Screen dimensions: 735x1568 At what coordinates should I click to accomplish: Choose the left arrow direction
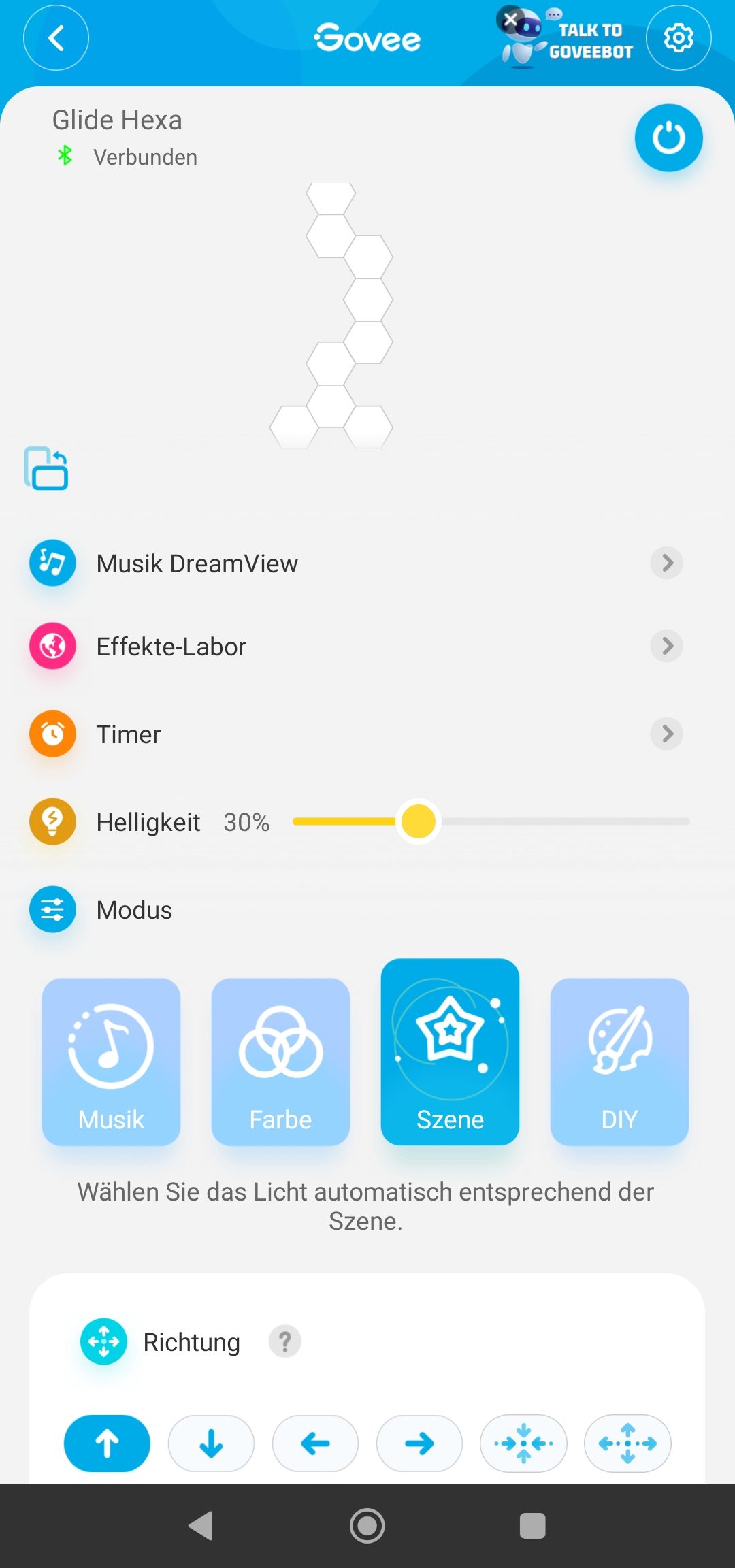(315, 1443)
